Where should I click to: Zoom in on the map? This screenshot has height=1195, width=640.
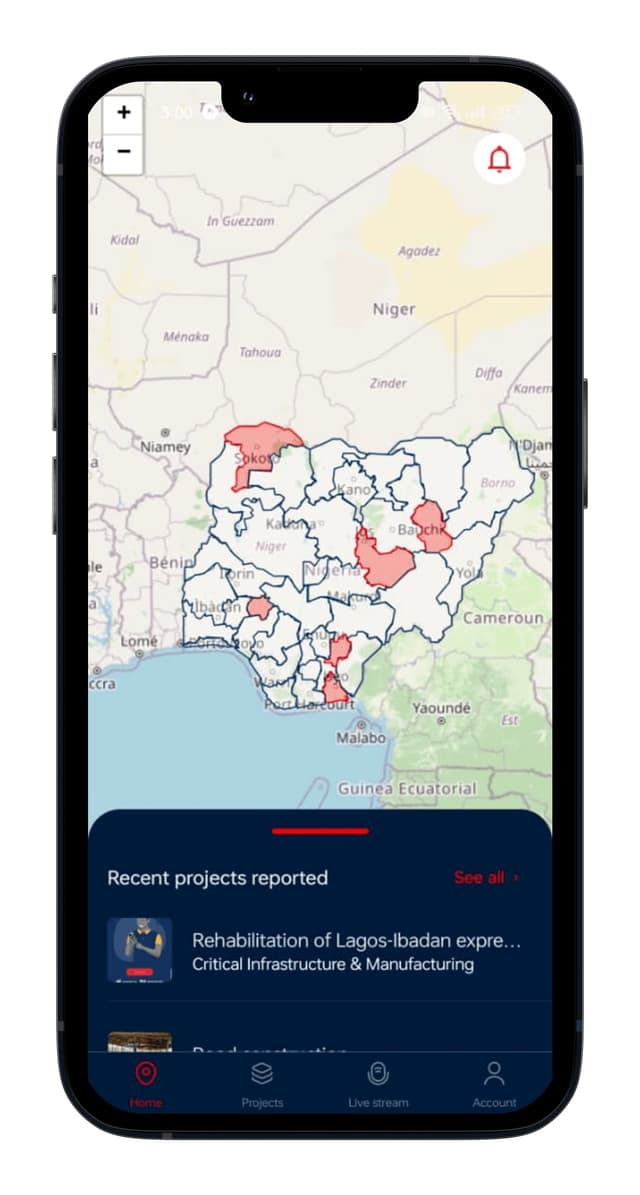[123, 113]
